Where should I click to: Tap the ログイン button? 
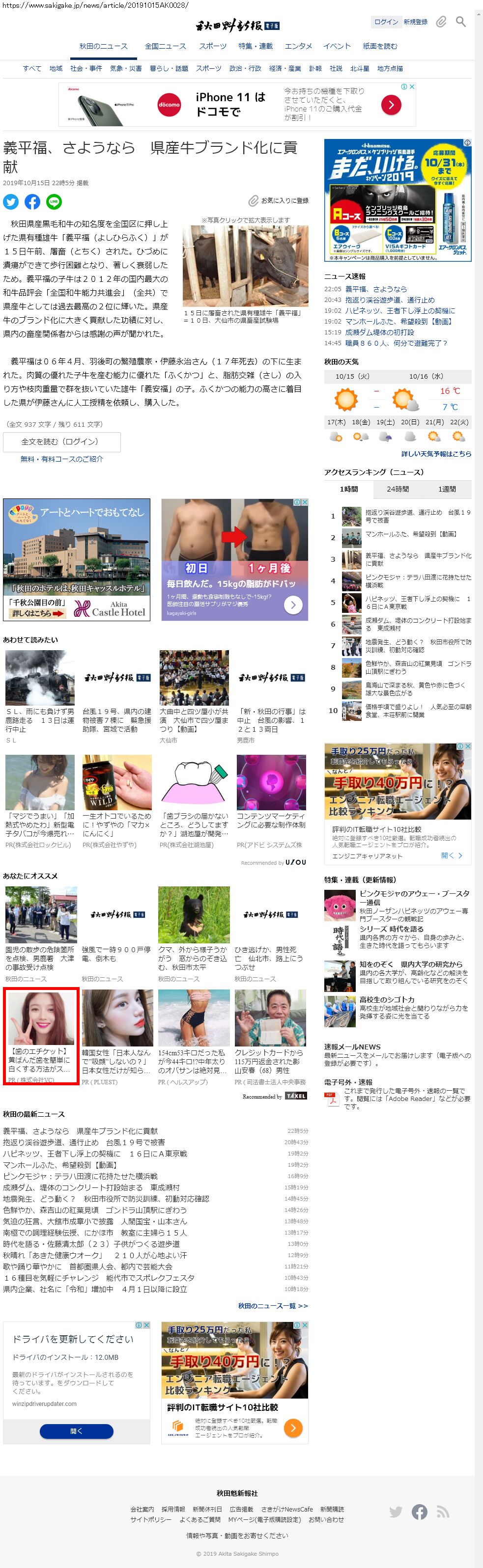pos(386,22)
